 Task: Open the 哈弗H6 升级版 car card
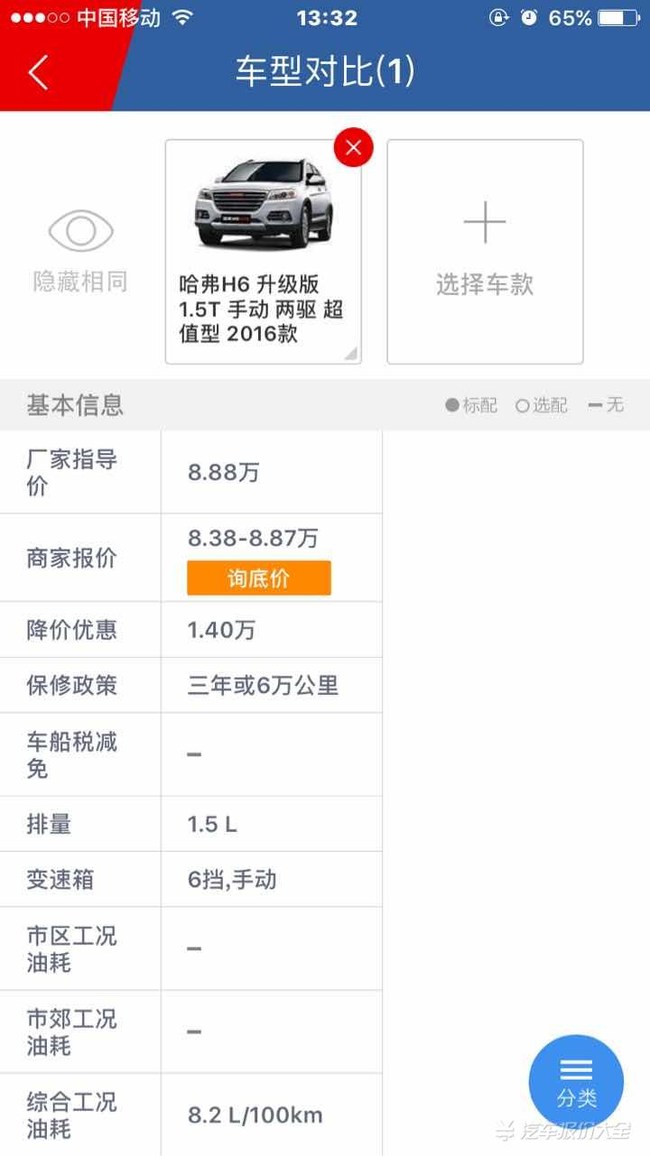tap(263, 251)
